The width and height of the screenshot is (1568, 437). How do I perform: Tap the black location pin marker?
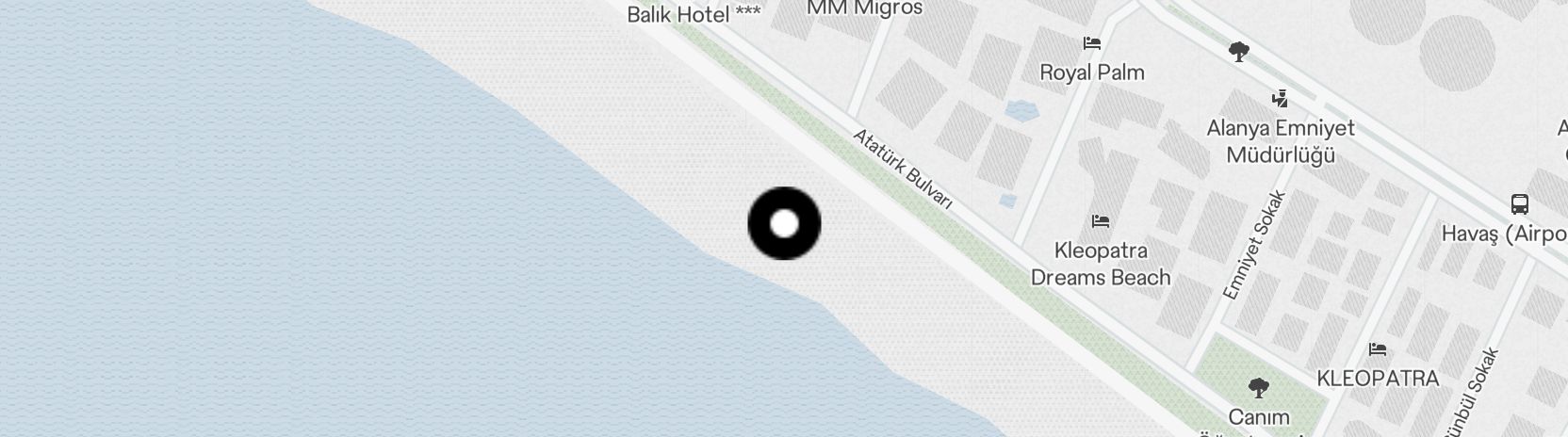point(784,224)
